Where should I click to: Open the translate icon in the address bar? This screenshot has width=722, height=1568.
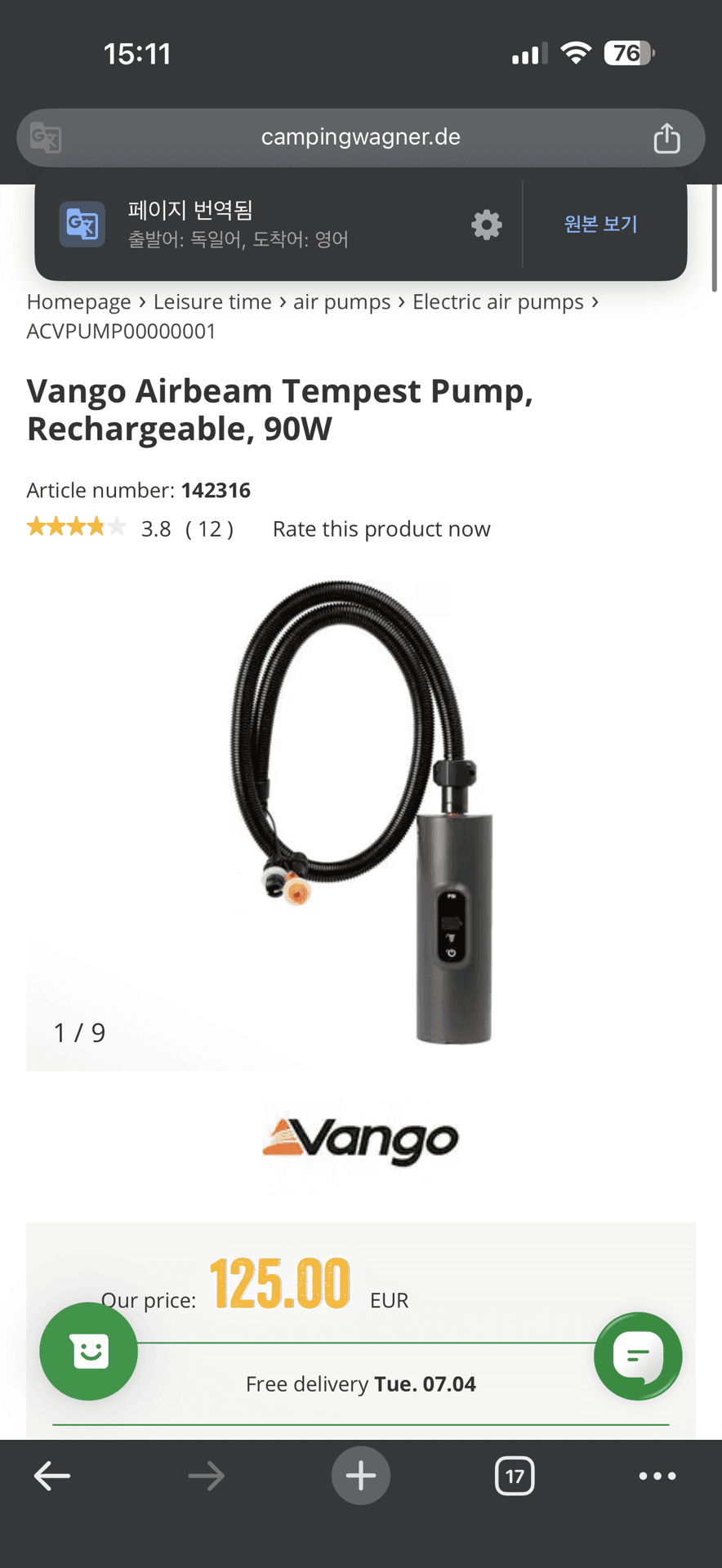[x=46, y=138]
